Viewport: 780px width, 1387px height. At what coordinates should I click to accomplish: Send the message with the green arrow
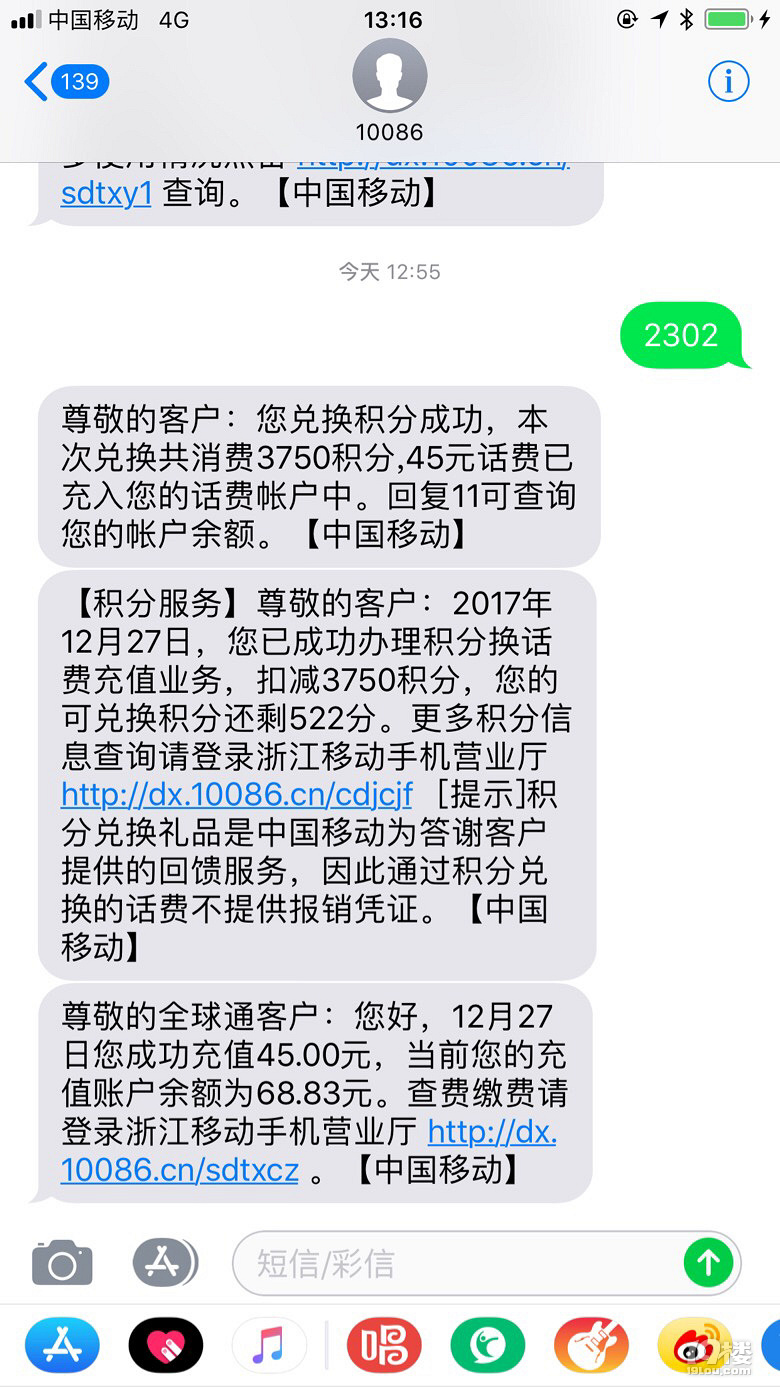tap(708, 1263)
